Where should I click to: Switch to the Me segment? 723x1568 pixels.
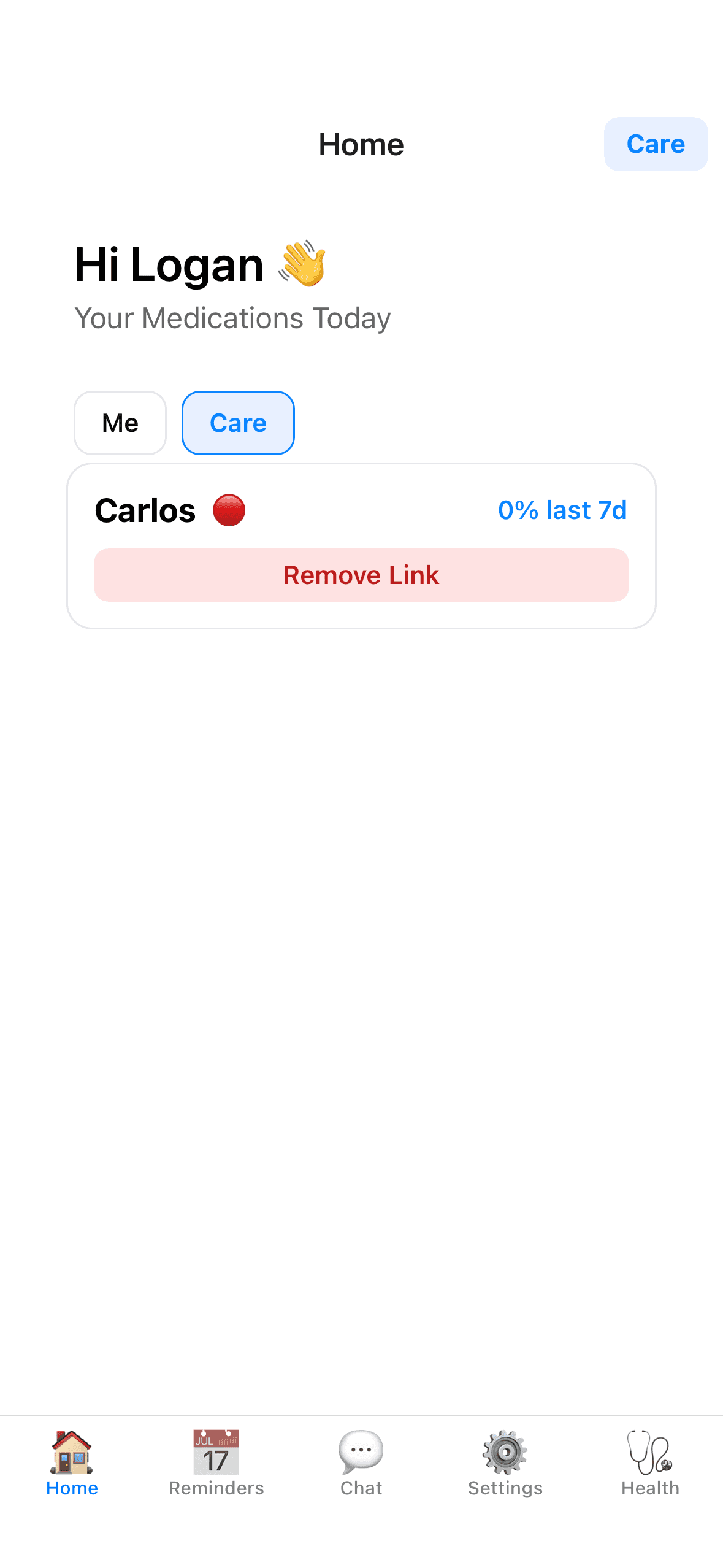click(x=120, y=423)
